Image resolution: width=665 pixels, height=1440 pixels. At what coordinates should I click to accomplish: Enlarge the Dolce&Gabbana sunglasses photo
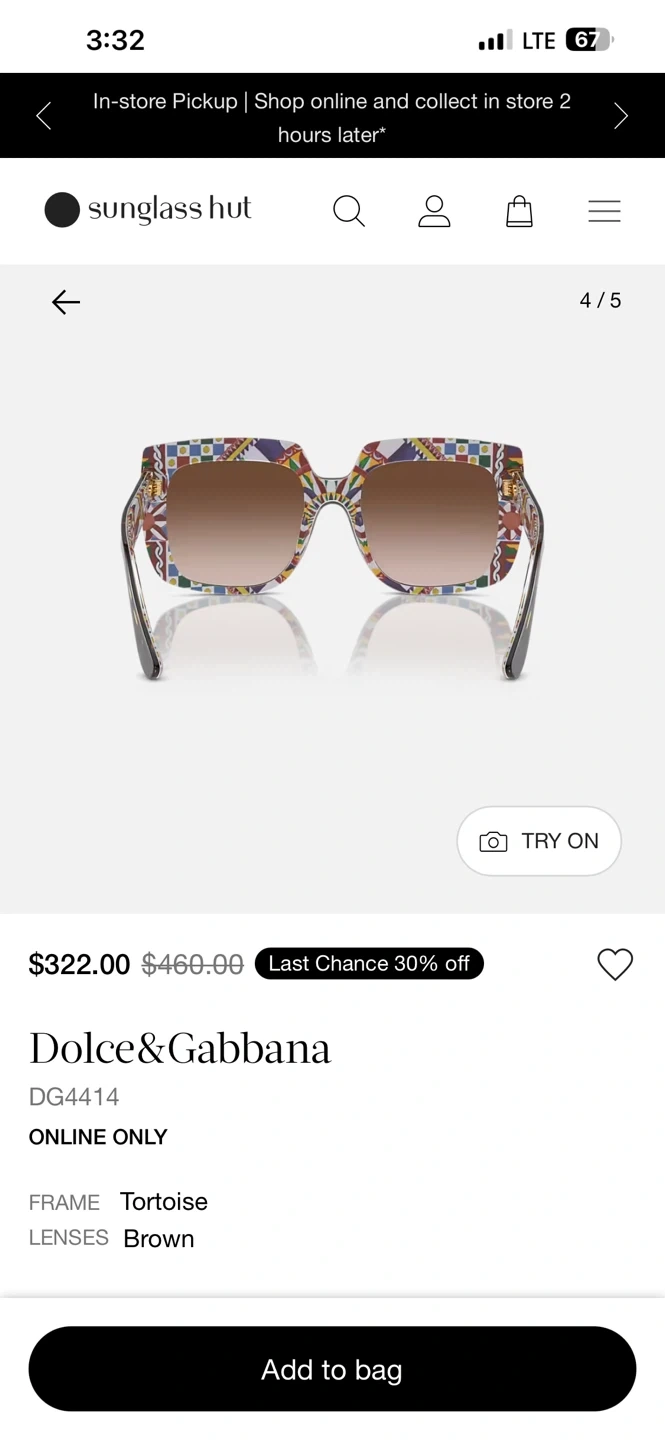[x=332, y=560]
